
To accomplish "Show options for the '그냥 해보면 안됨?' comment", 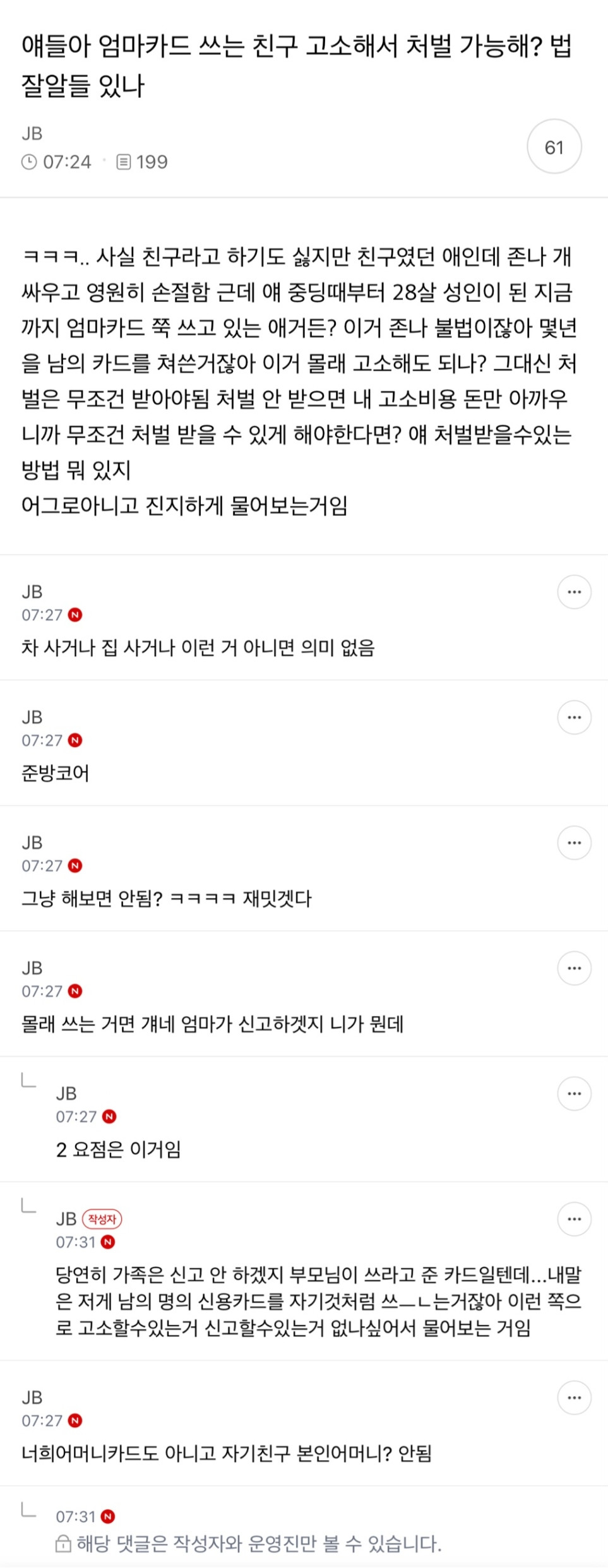I will tap(574, 843).
